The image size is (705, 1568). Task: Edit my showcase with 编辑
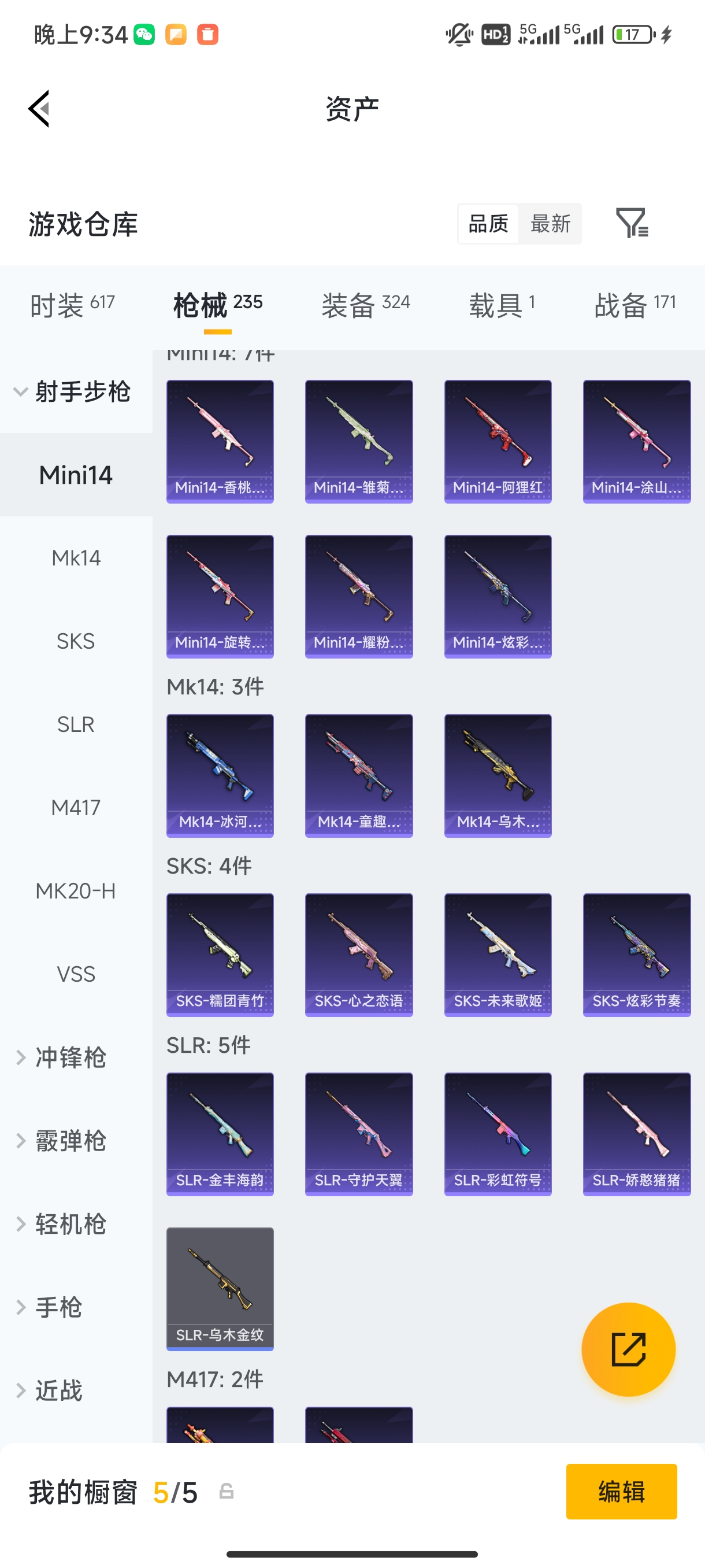pyautogui.click(x=621, y=1491)
